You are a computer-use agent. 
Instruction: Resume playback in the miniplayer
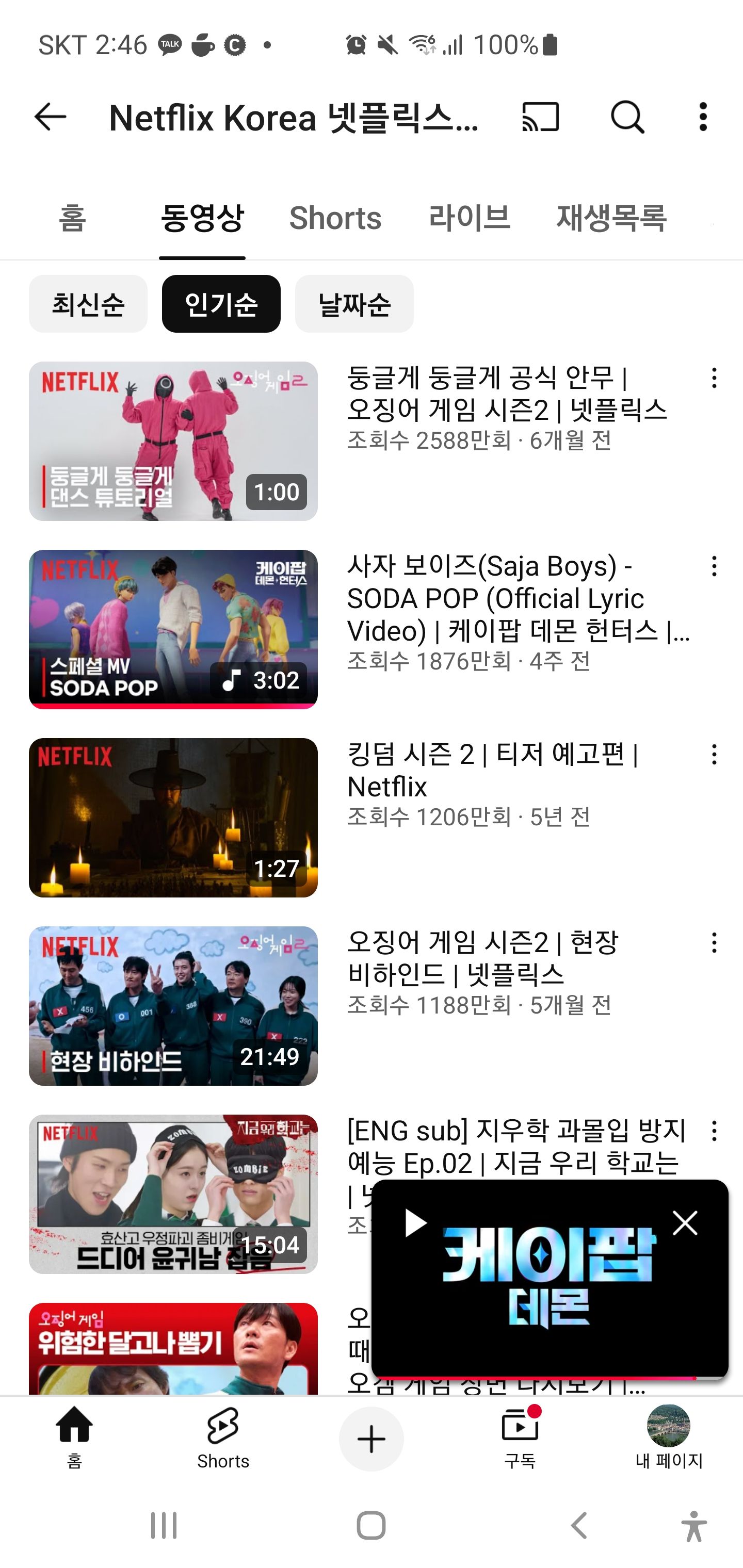pos(416,1223)
